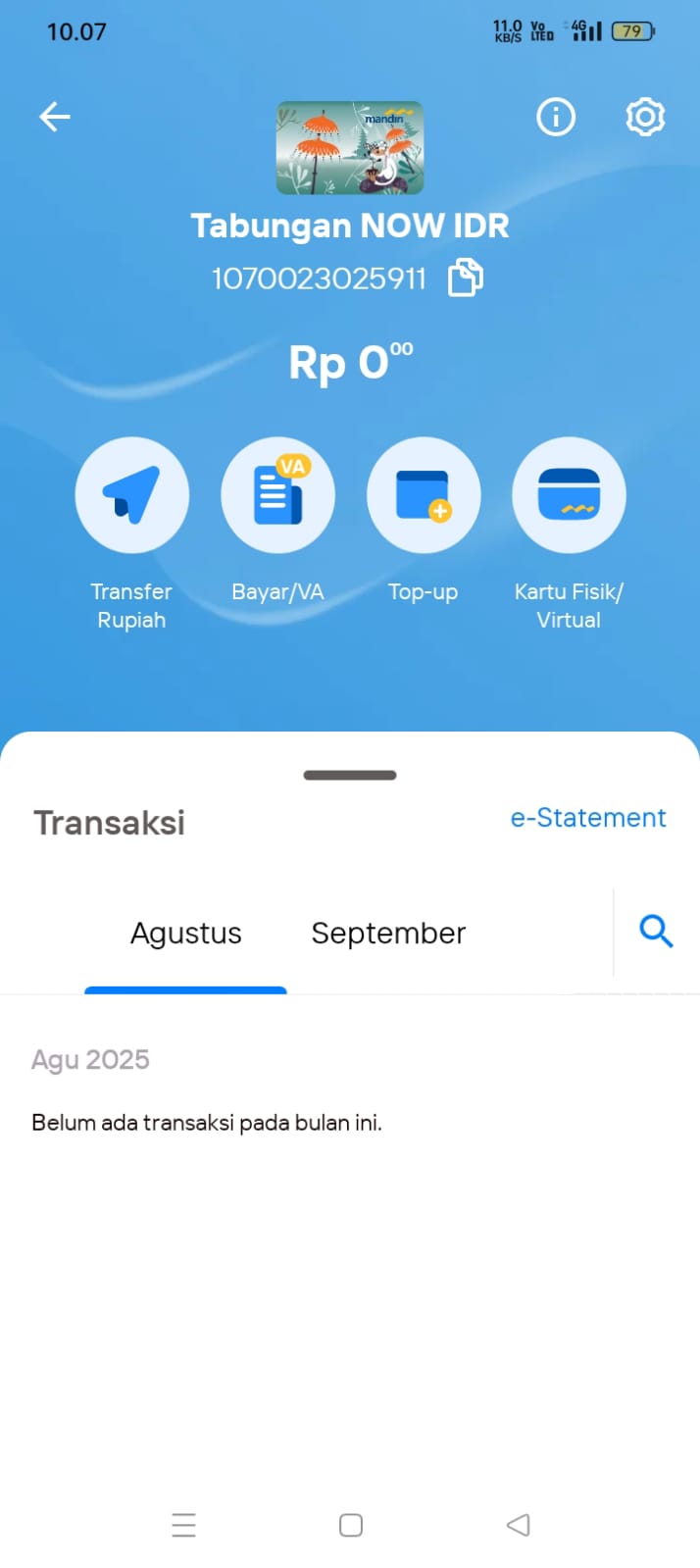Go back using the top-left arrow

click(55, 118)
